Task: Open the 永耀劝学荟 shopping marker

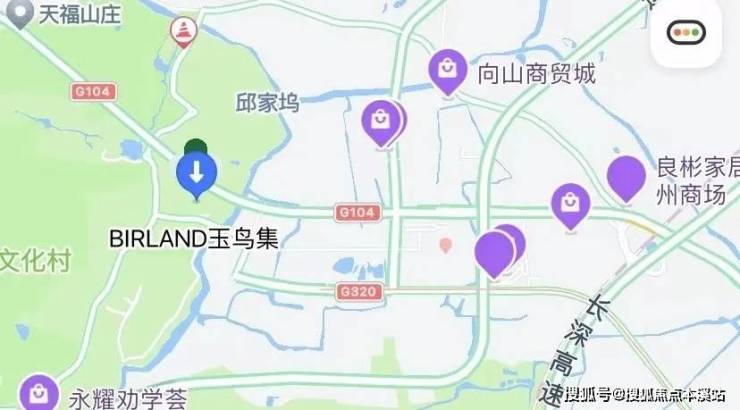Action: pos(39,391)
